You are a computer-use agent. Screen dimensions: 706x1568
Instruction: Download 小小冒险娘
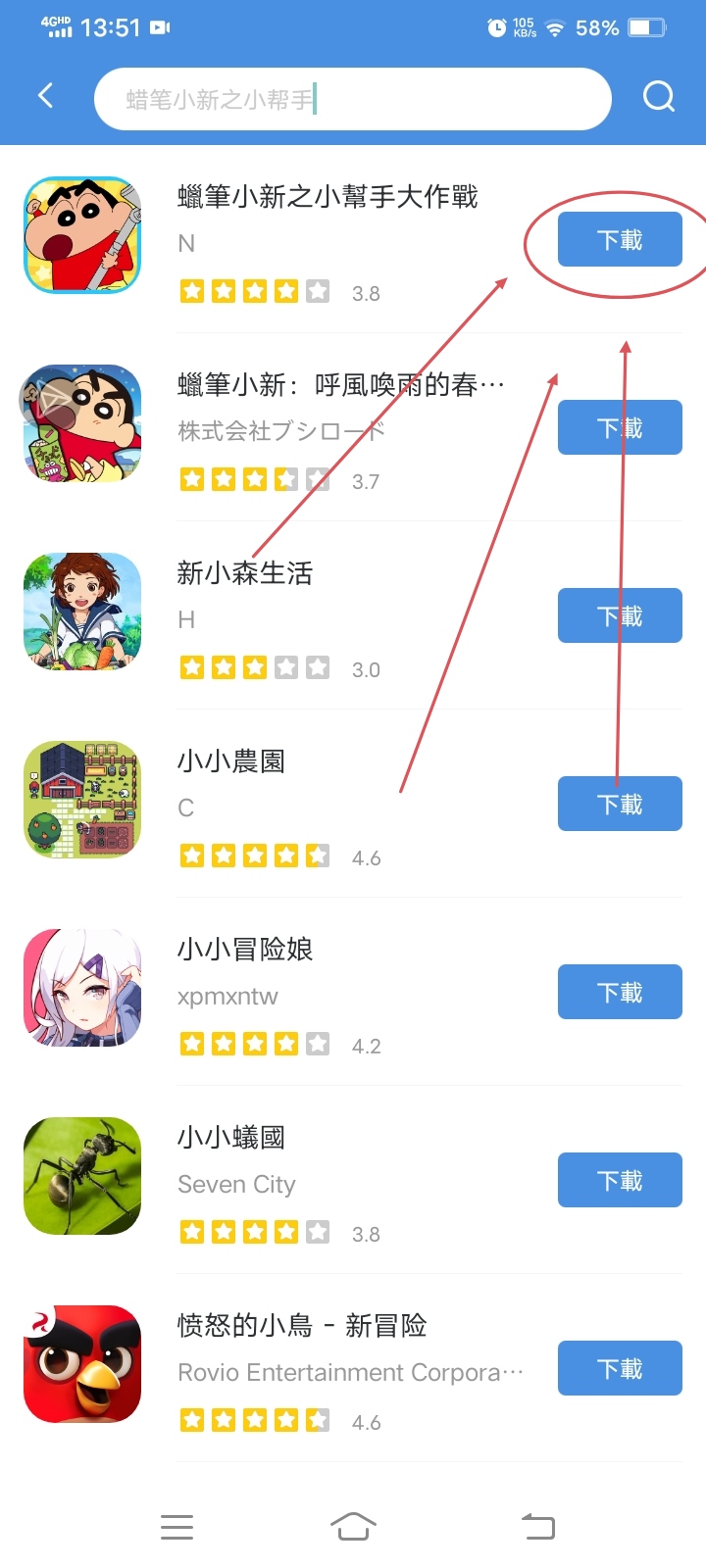pos(620,993)
